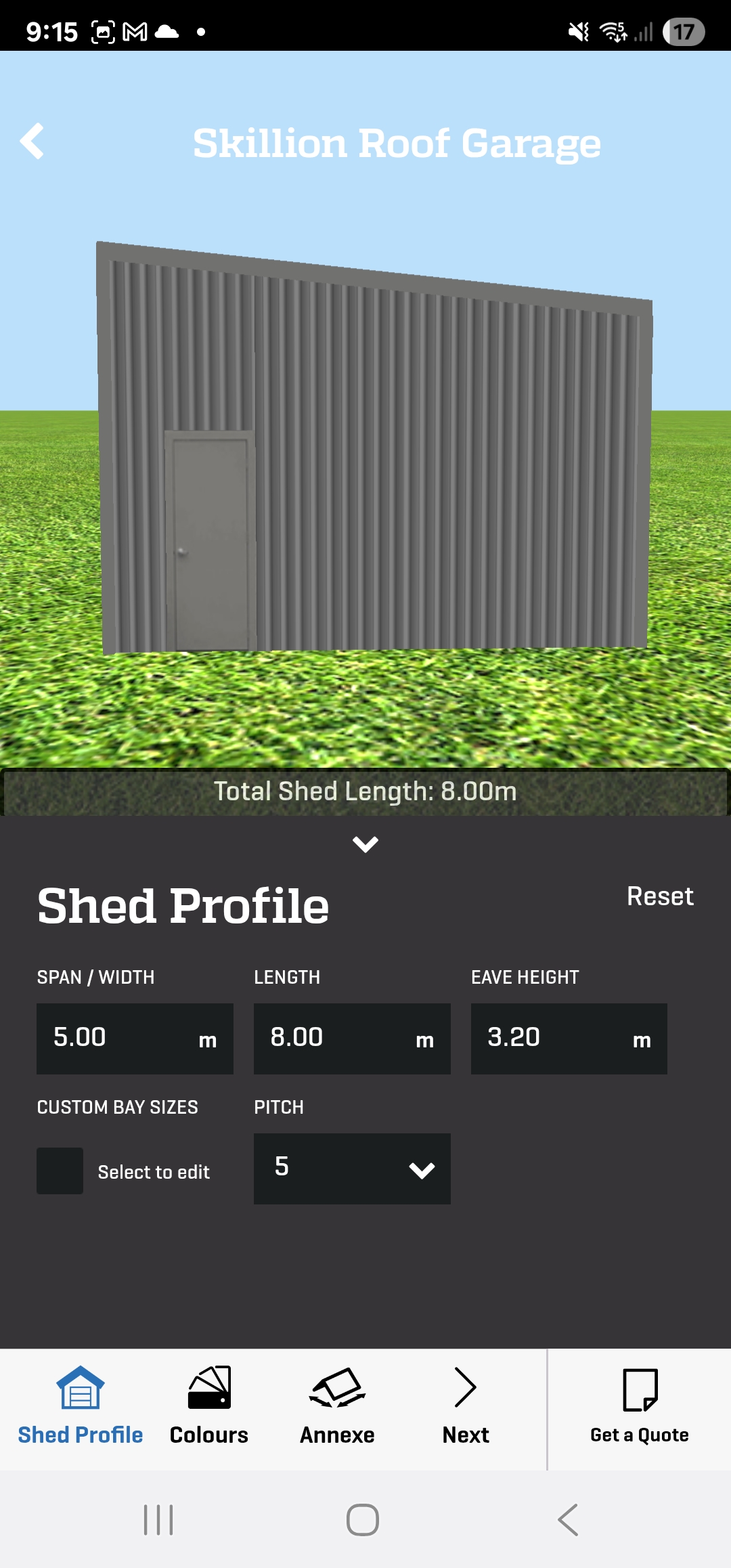Tick the Custom Bay Sizes checkbox
This screenshot has height=1568, width=731.
tap(60, 1171)
